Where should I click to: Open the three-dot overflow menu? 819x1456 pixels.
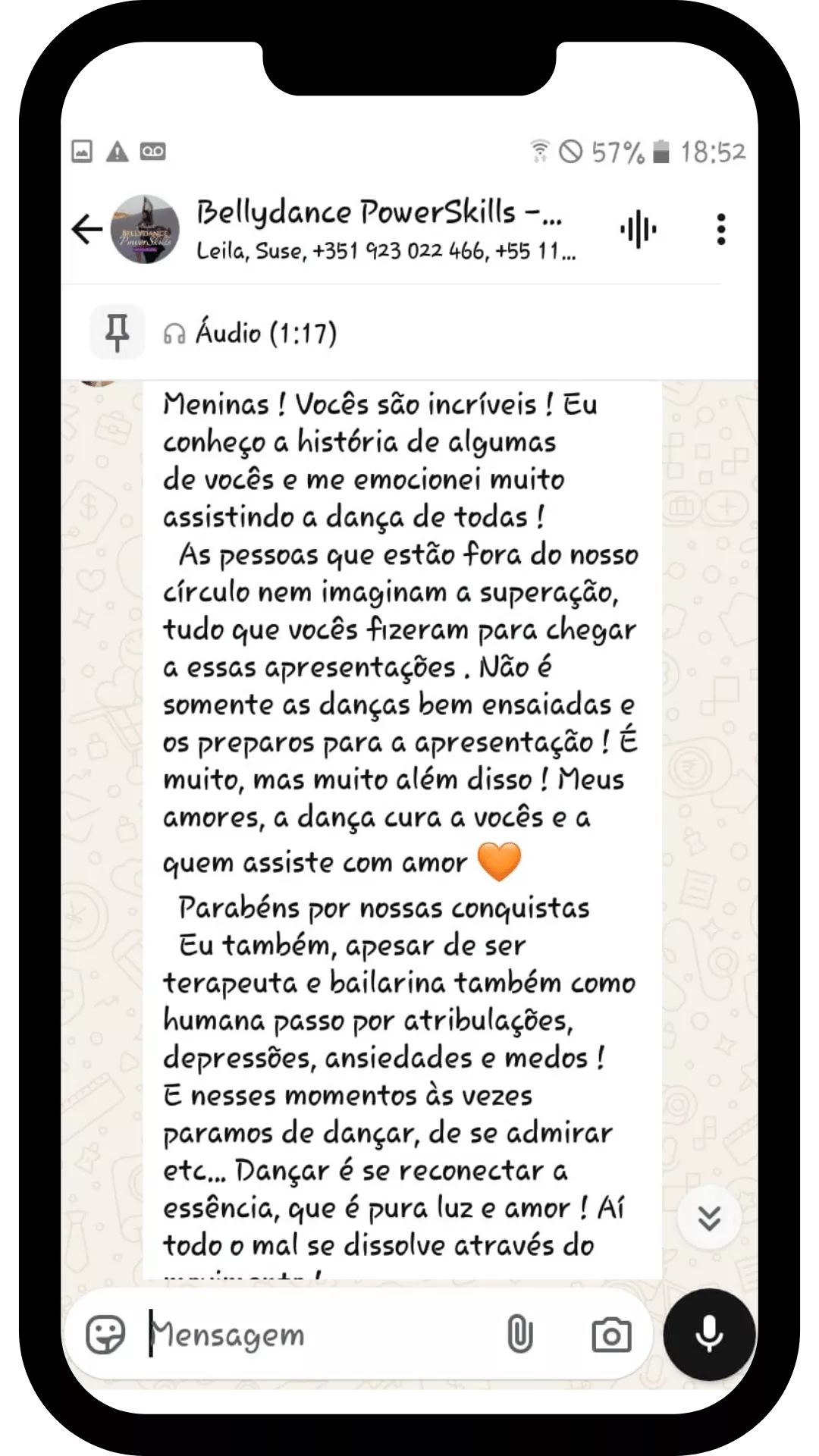tap(721, 229)
